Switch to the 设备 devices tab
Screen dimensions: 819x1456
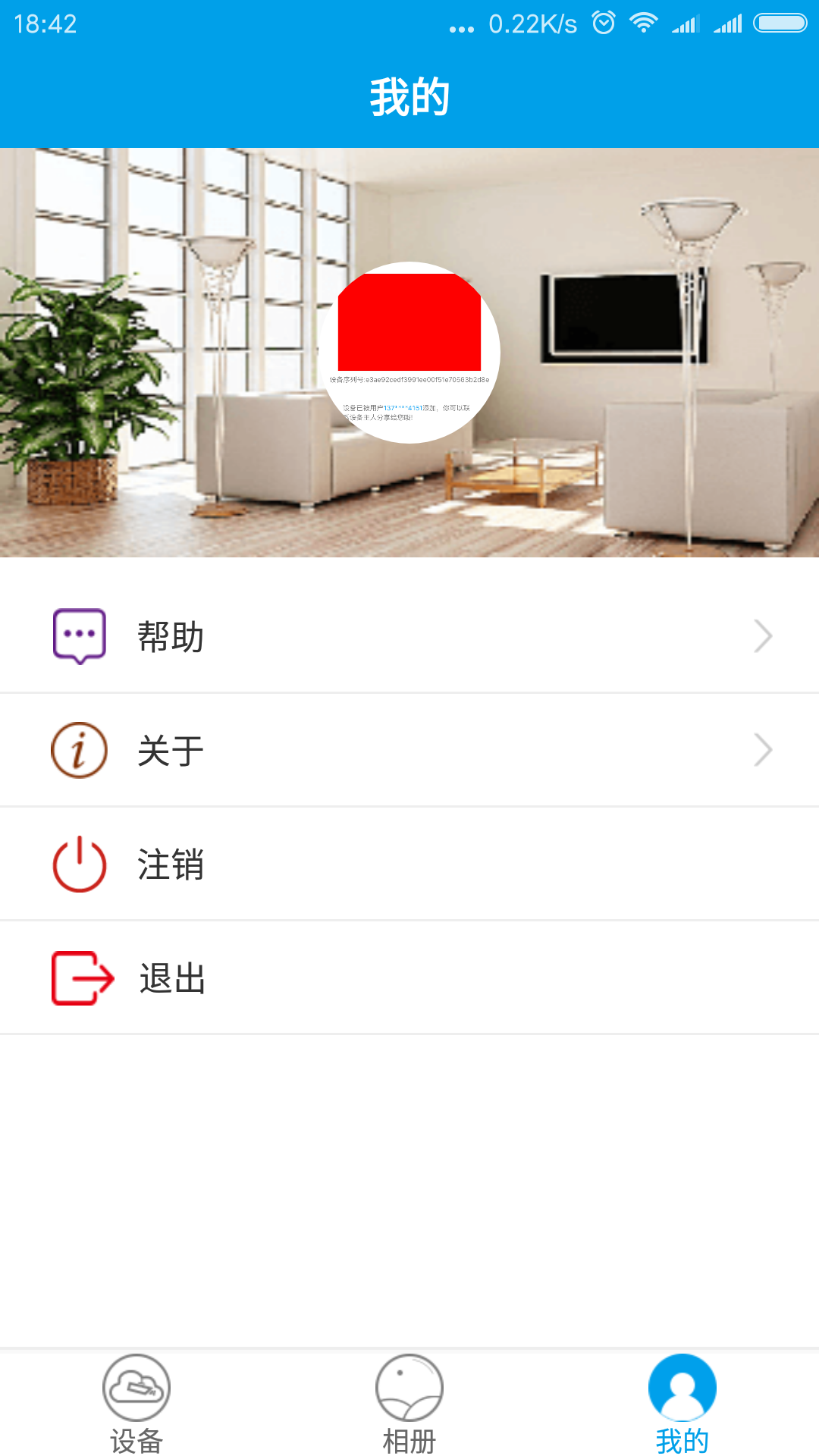point(136,1404)
